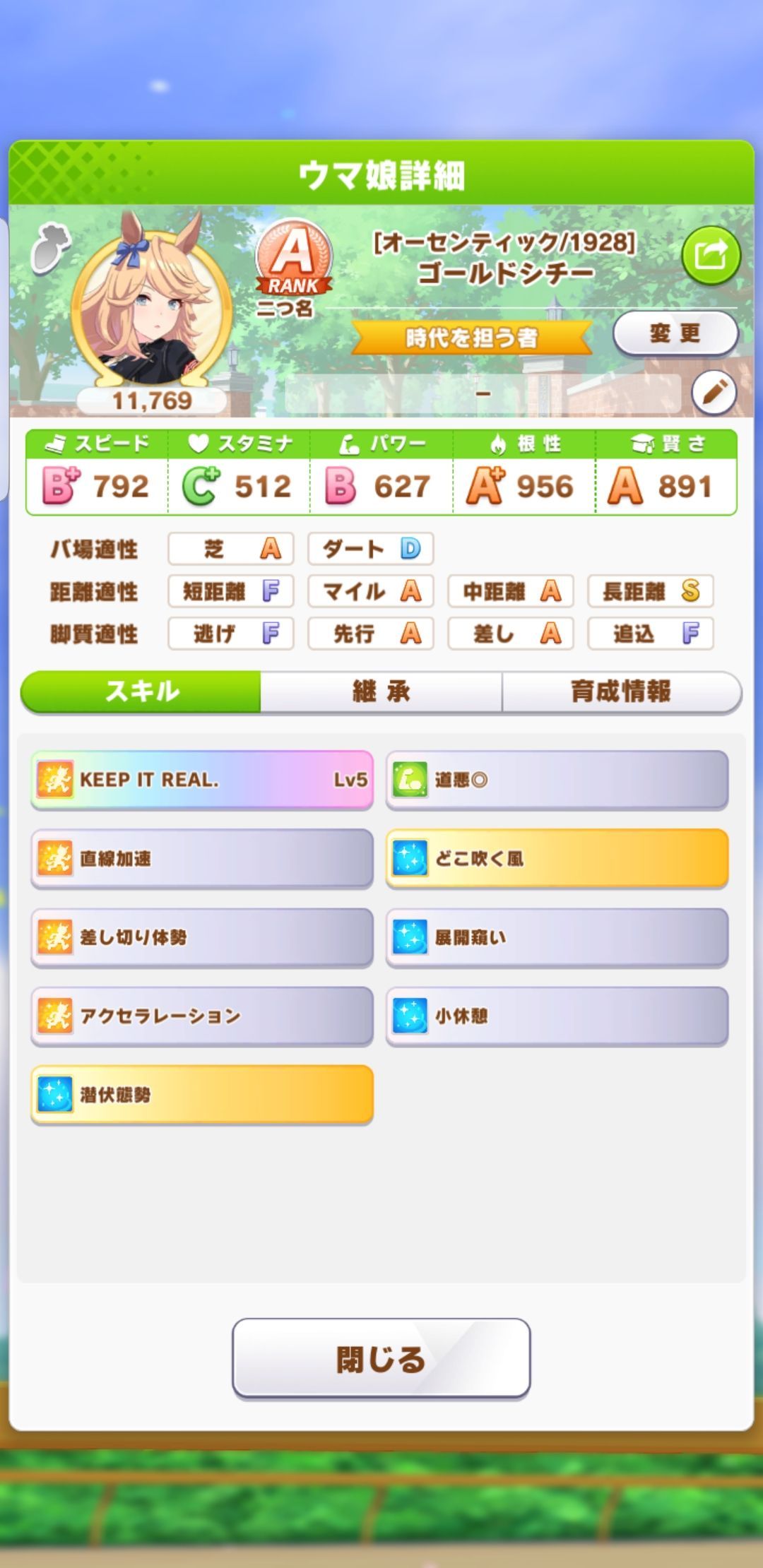
Task: Open the 道悪◎ skill
Action: [557, 780]
